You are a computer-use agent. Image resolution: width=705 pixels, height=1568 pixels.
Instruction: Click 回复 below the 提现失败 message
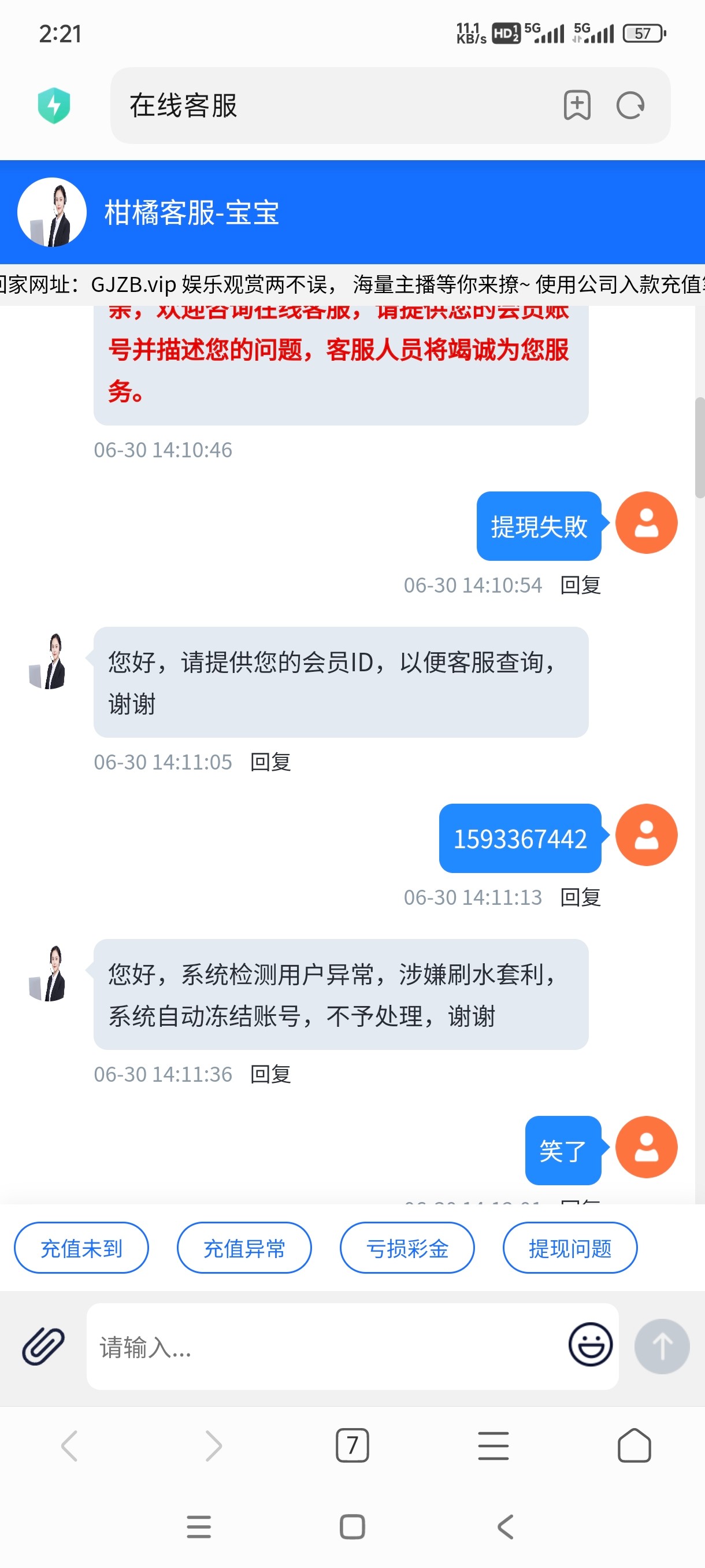point(580,585)
